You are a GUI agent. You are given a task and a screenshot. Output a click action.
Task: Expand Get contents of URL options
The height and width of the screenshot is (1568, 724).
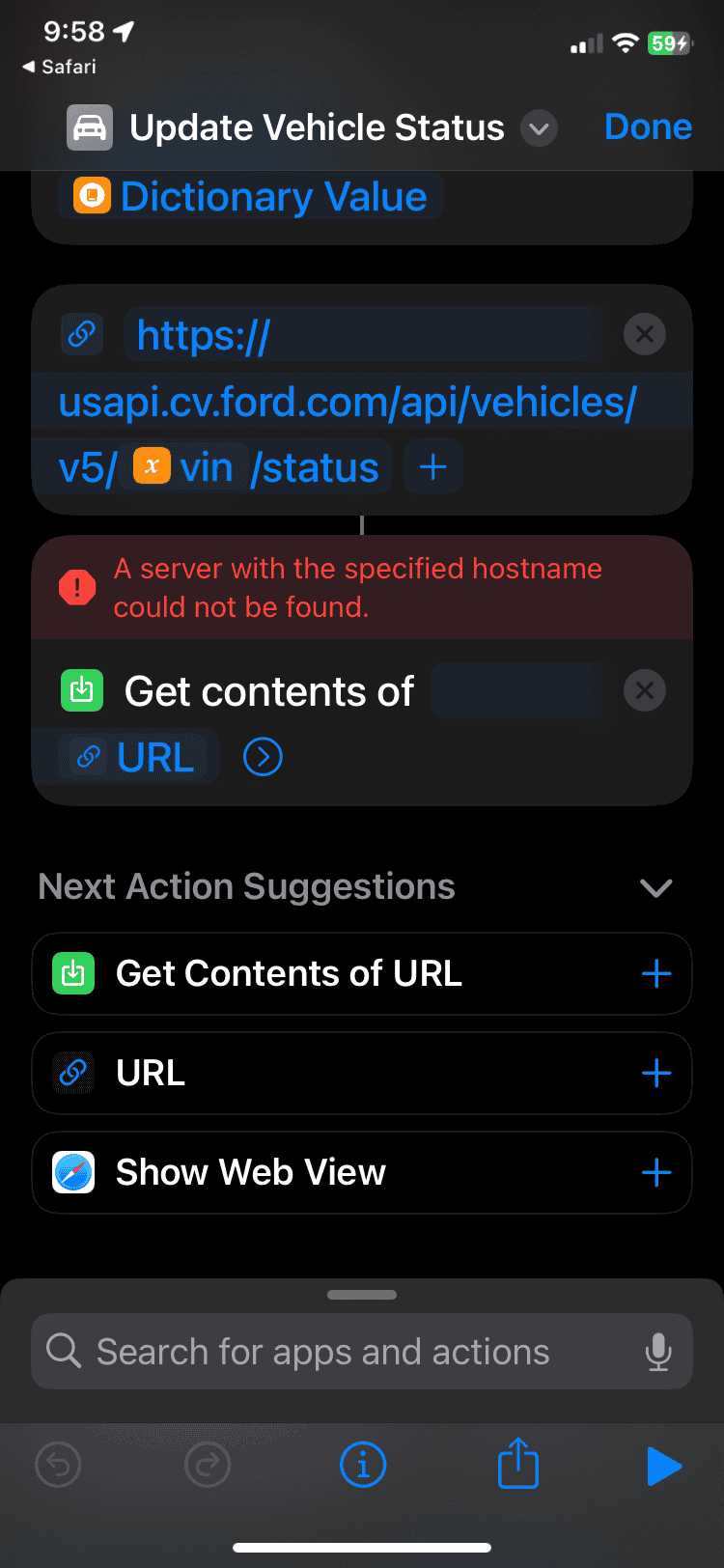pos(263,758)
